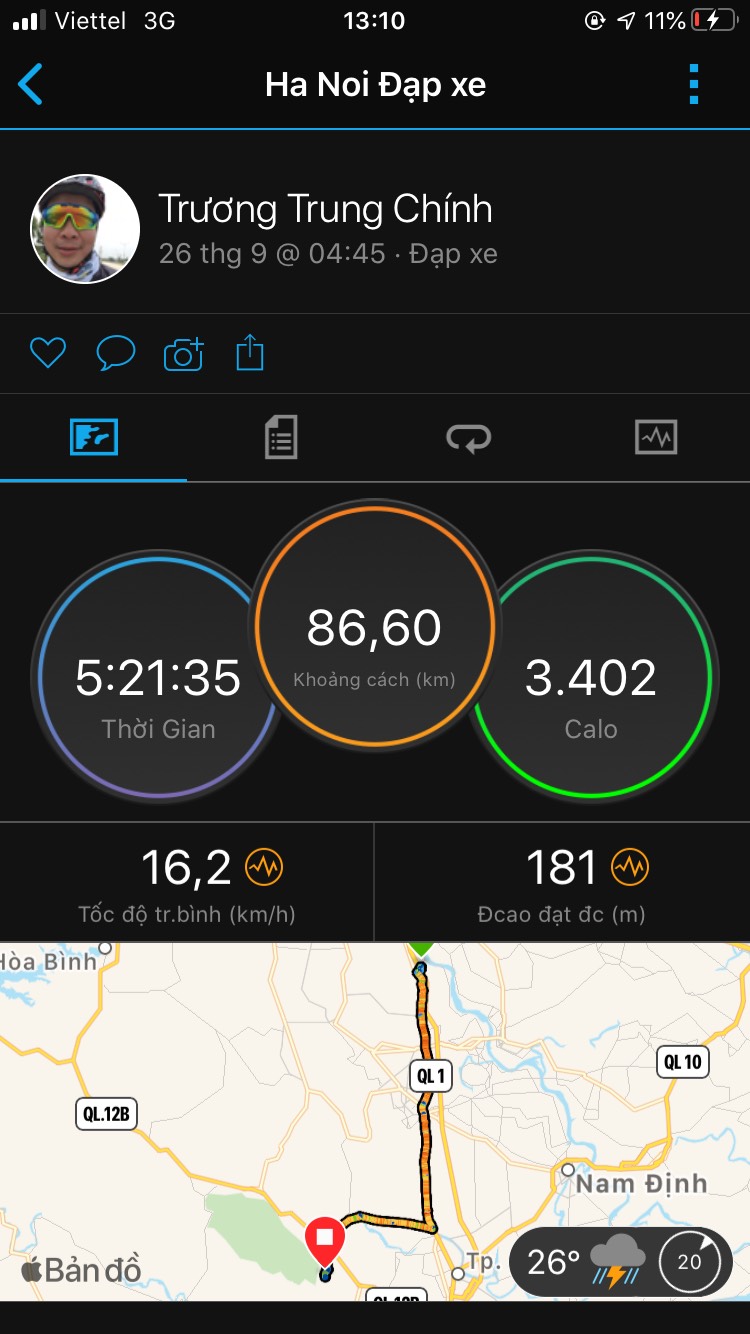Open comments with the speech bubble icon
The height and width of the screenshot is (1334, 750).
point(115,353)
